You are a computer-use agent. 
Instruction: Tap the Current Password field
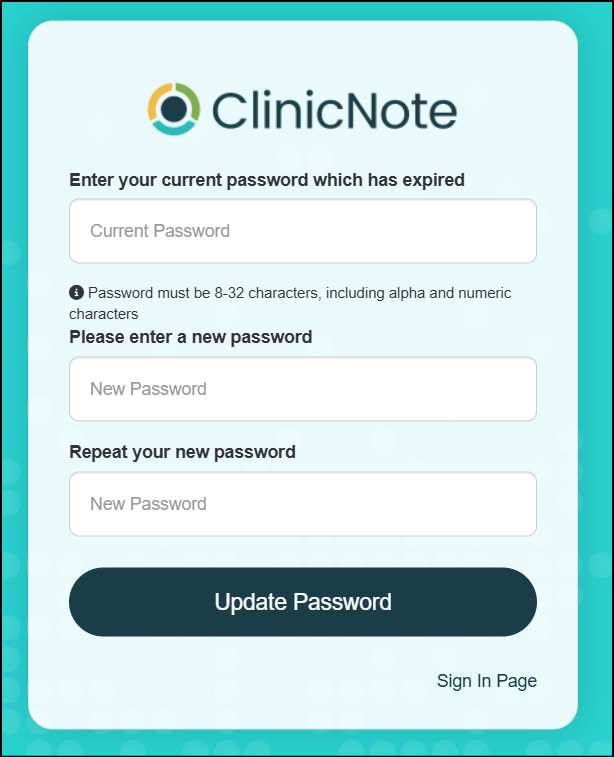[x=302, y=231]
